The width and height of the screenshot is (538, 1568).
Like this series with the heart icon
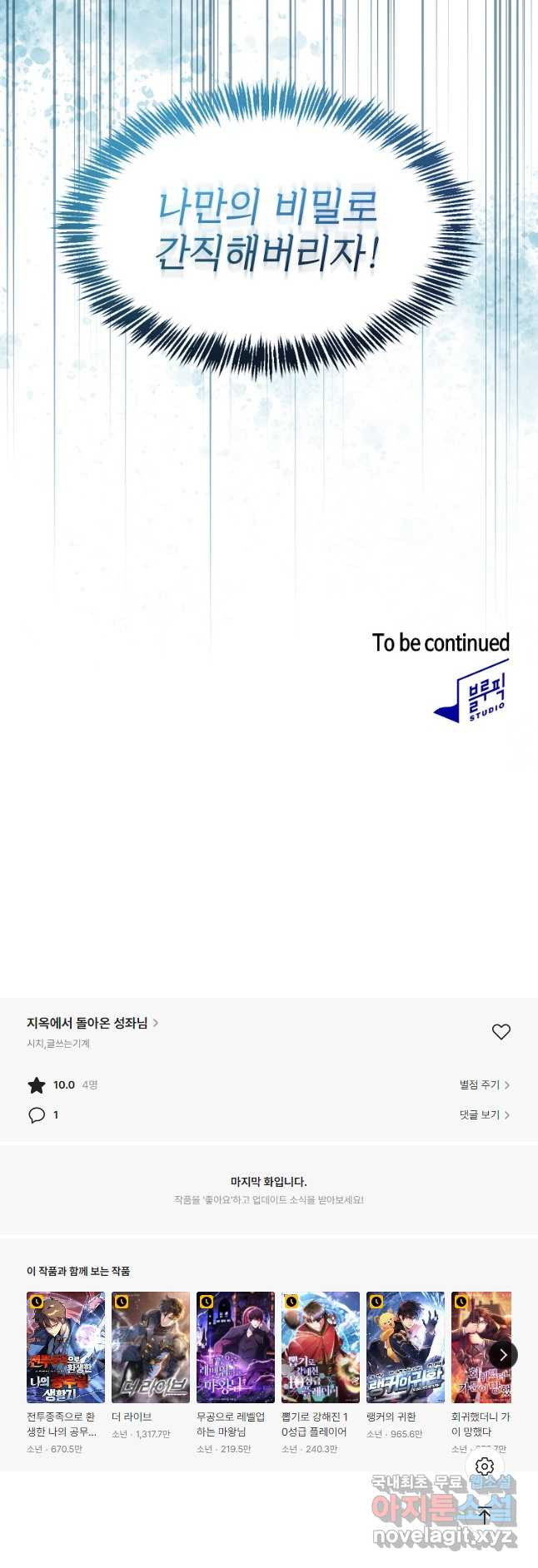click(501, 1032)
